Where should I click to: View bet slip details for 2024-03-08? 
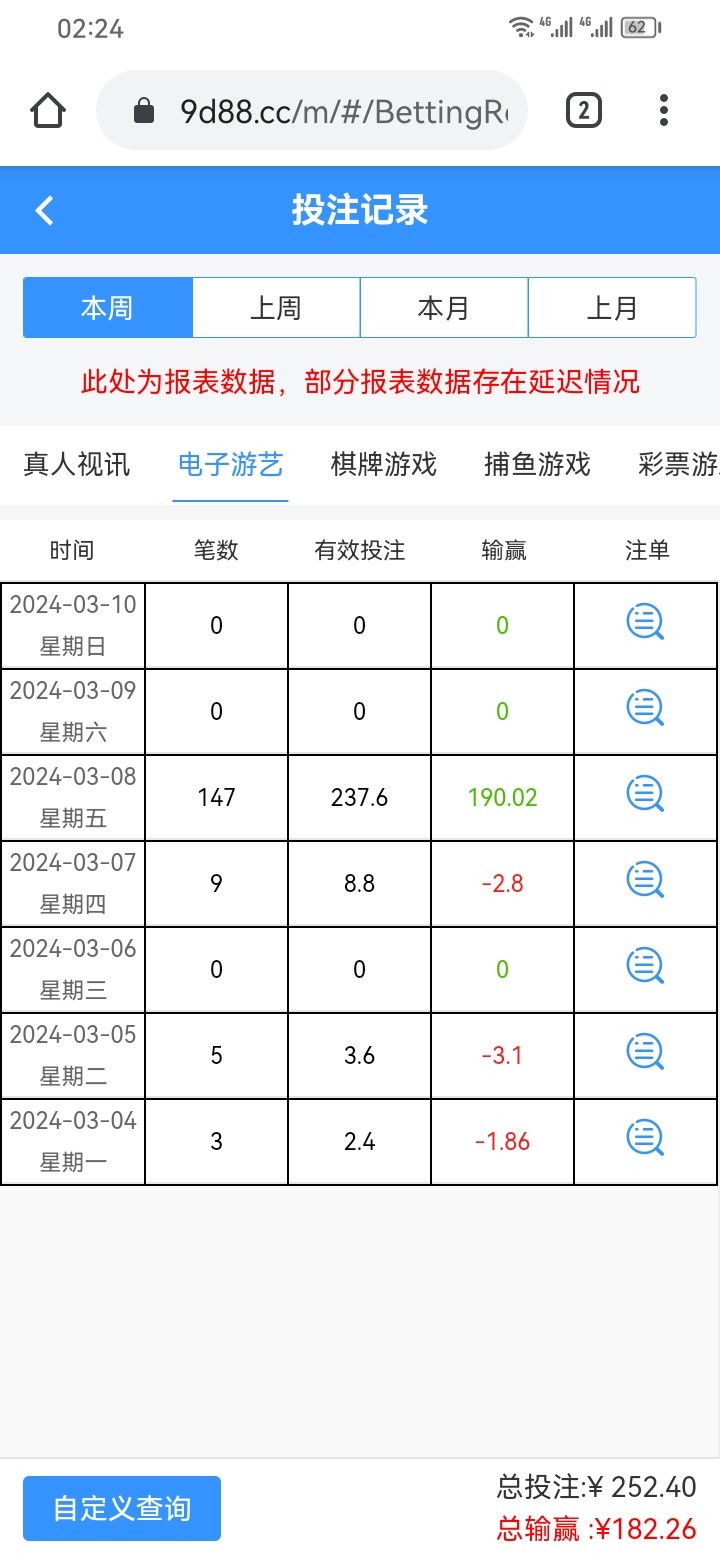pos(646,795)
